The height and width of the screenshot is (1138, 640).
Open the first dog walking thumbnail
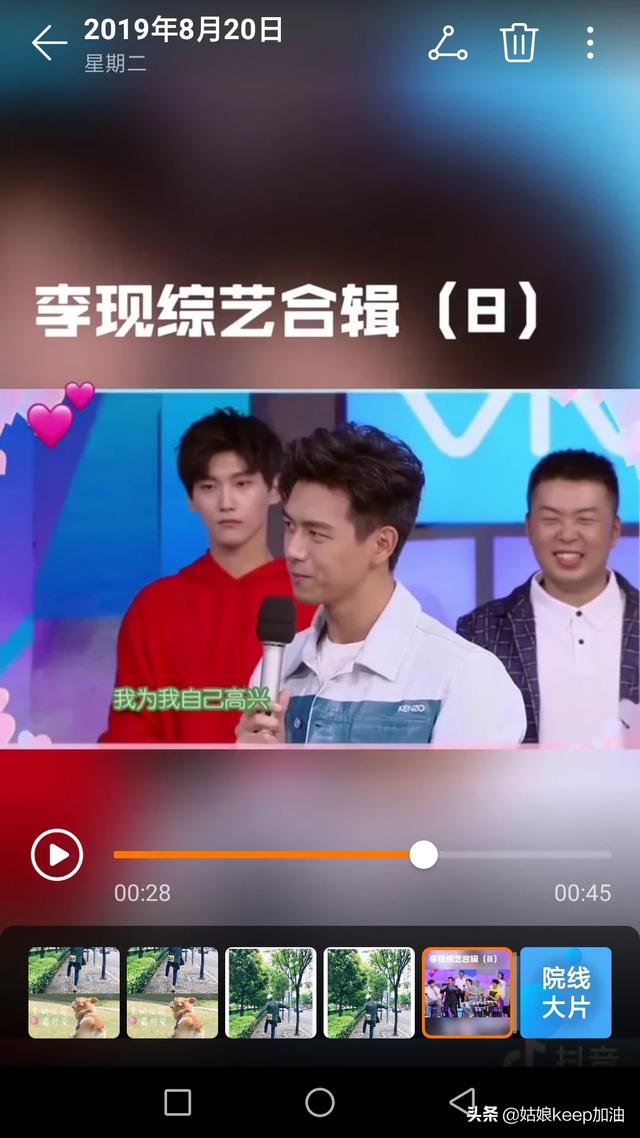74,992
